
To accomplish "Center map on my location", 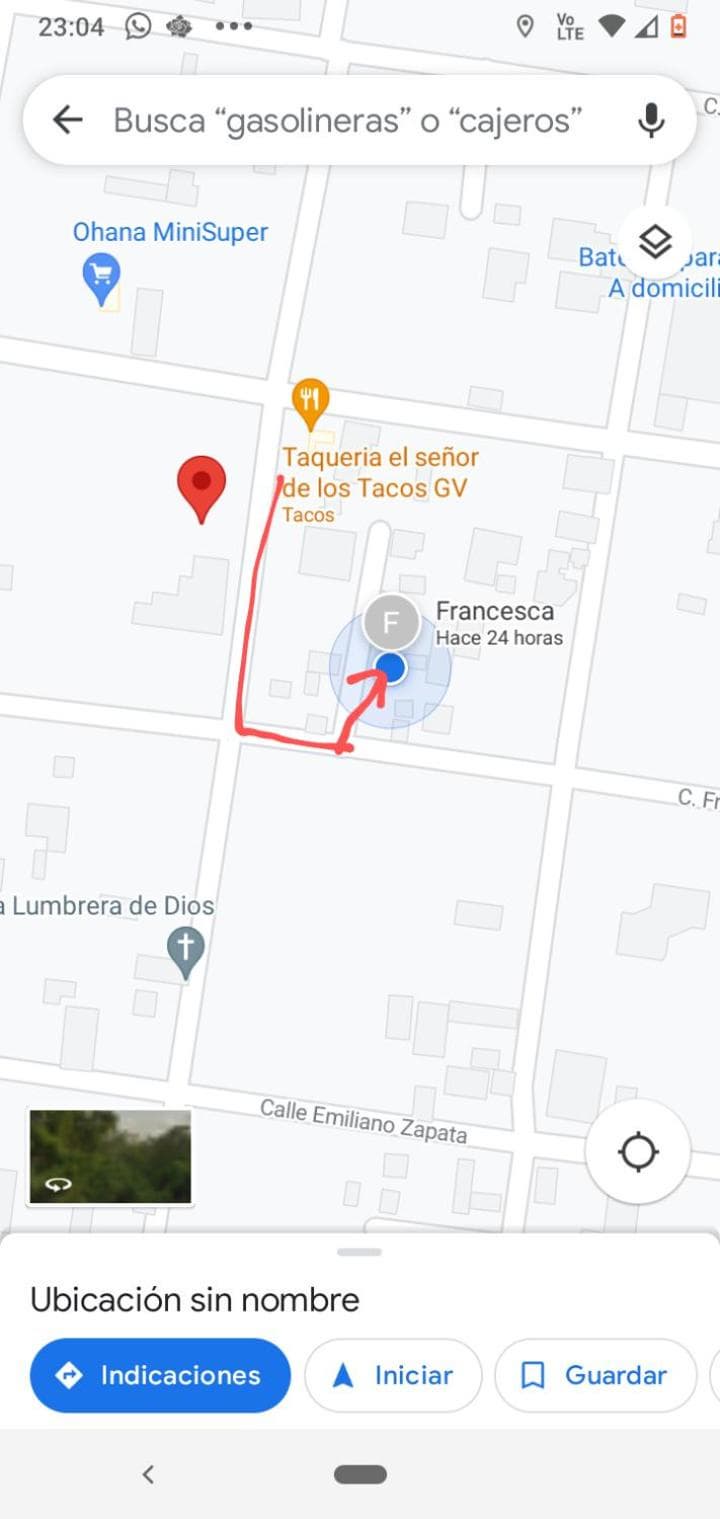I will tap(638, 1152).
